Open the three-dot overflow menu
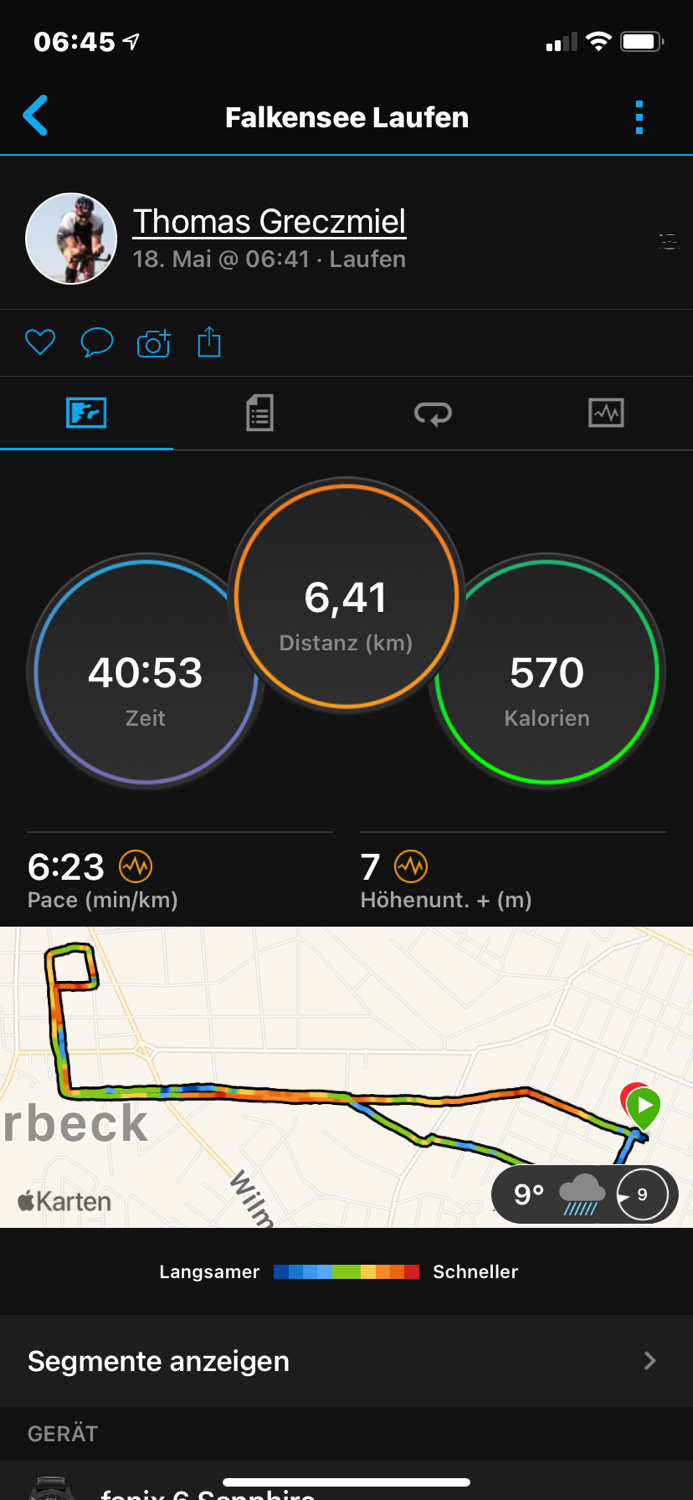This screenshot has width=693, height=1500. click(x=639, y=117)
